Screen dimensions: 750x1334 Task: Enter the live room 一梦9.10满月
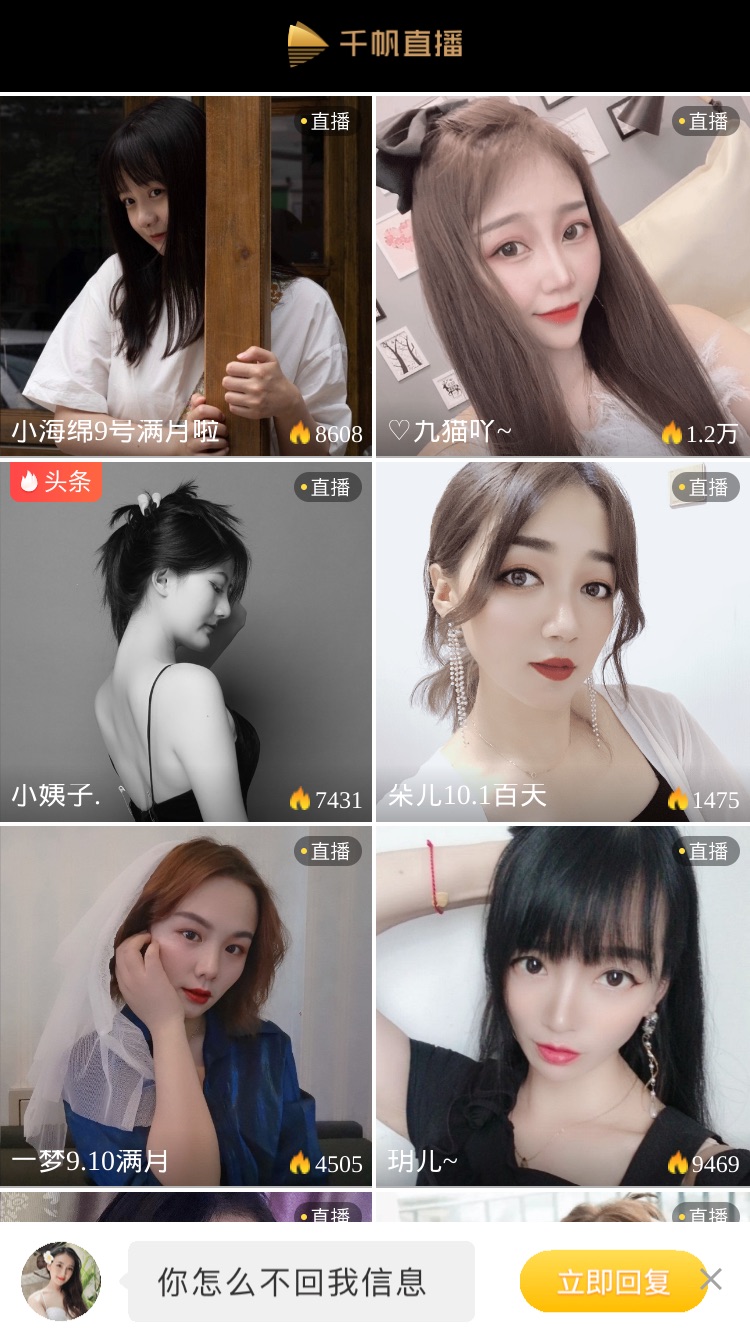[x=186, y=1006]
